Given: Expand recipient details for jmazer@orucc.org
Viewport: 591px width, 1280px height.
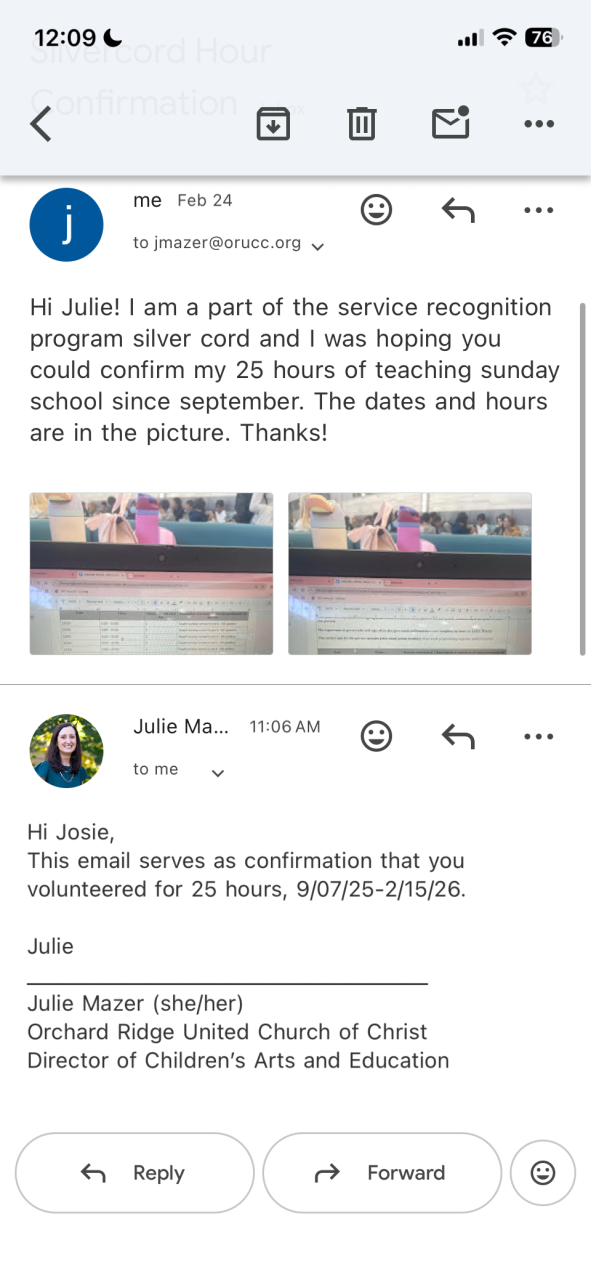Looking at the screenshot, I should pos(318,246).
